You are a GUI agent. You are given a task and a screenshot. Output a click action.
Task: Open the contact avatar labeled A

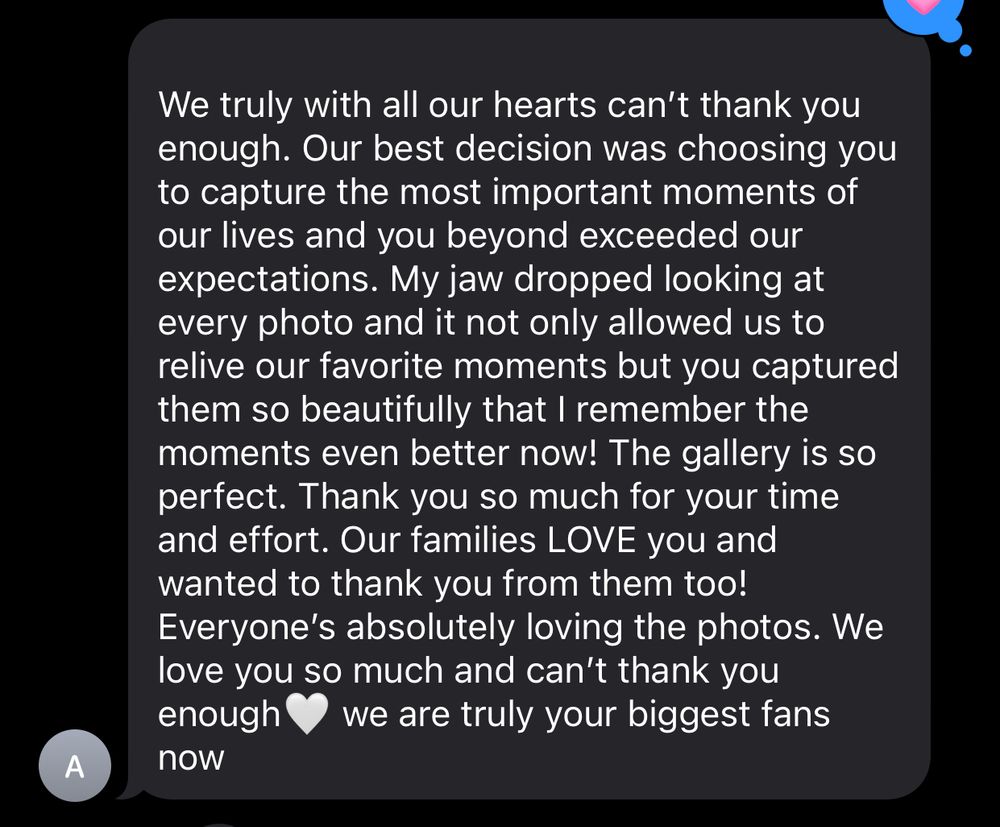click(75, 765)
